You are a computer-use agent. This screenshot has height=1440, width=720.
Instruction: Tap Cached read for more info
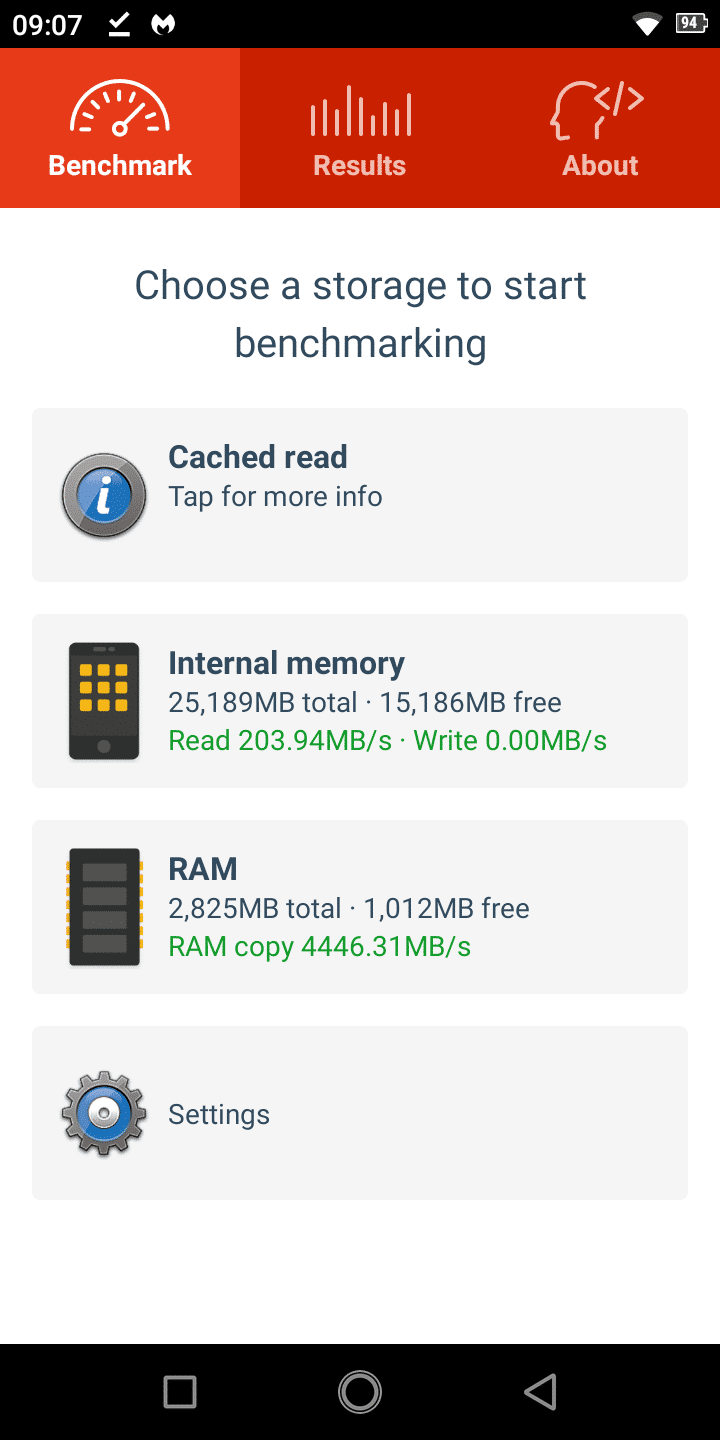(x=360, y=495)
